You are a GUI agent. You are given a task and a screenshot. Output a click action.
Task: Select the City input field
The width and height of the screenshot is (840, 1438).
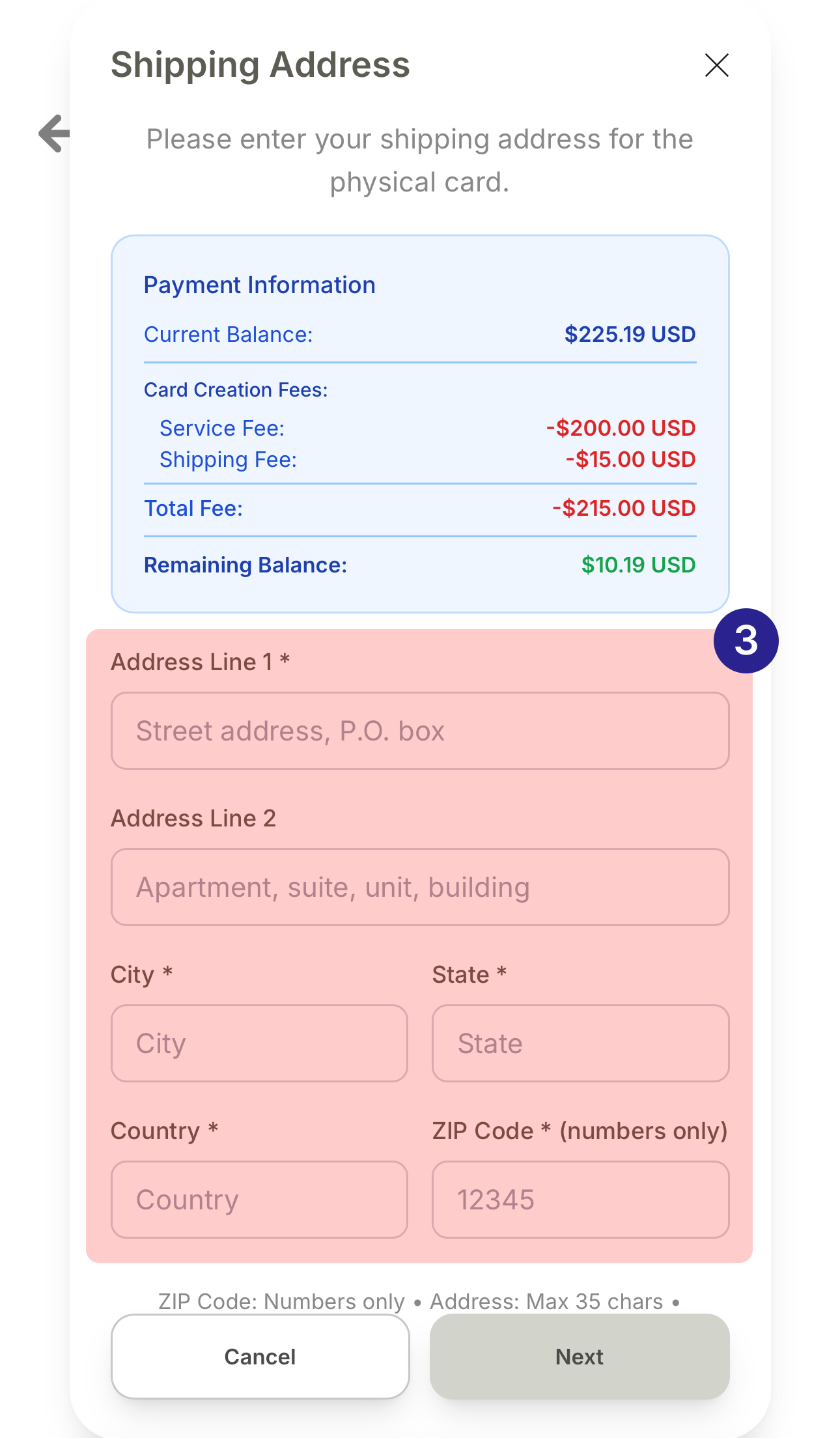click(x=259, y=1043)
